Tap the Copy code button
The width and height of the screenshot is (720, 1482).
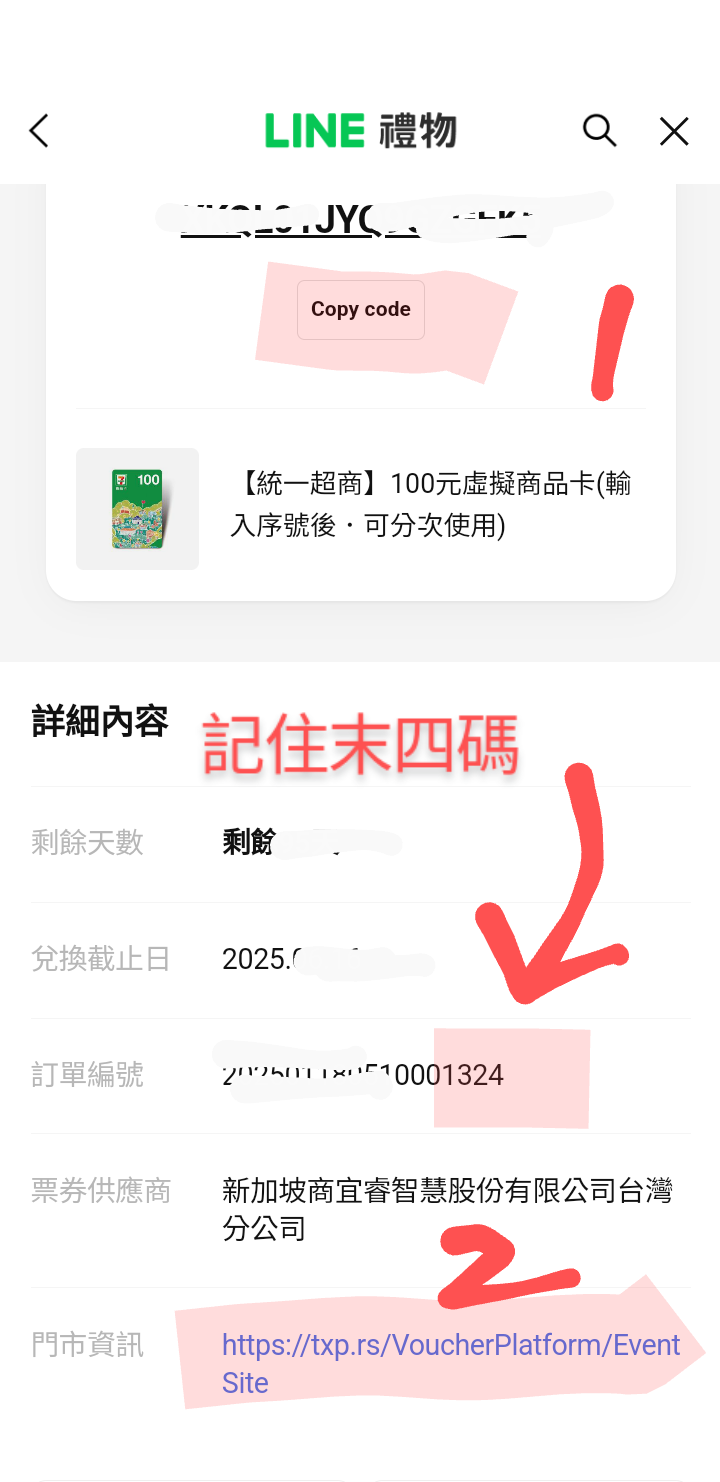click(360, 310)
